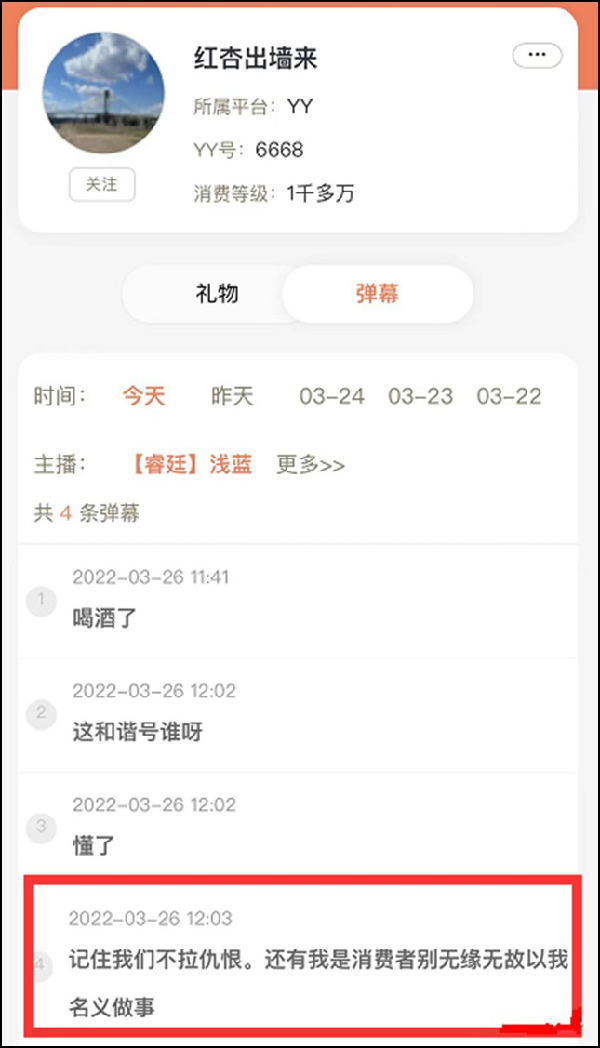Choose the 03-23 date filter

(x=420, y=396)
